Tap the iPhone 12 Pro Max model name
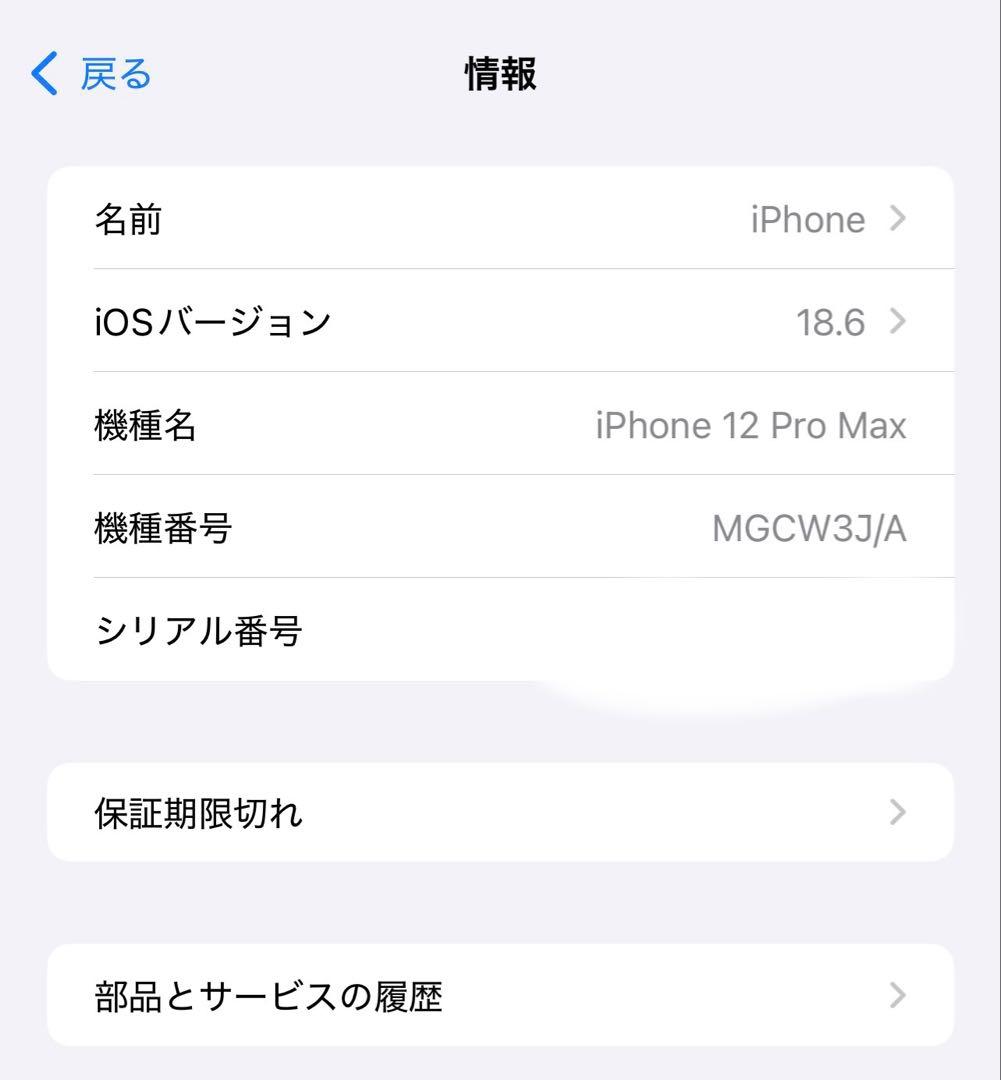Screen dimensions: 1001x1080 (x=751, y=425)
